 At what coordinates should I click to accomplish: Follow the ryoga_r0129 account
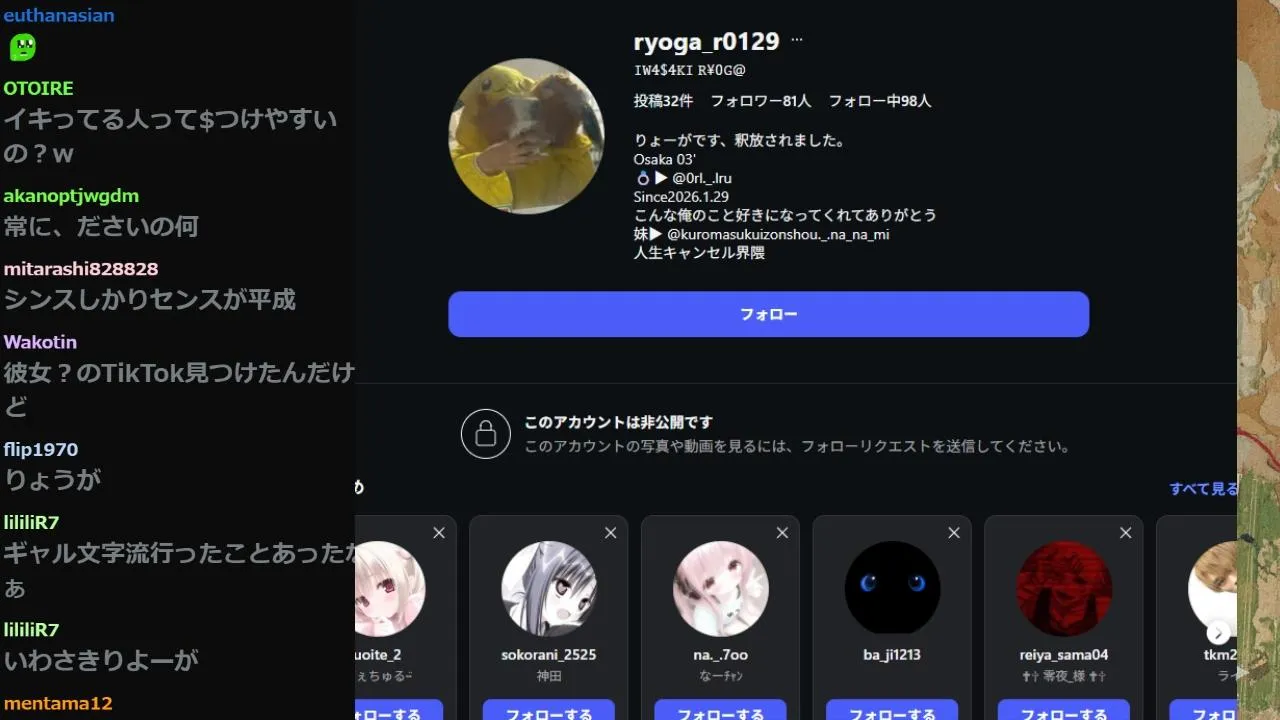(768, 314)
